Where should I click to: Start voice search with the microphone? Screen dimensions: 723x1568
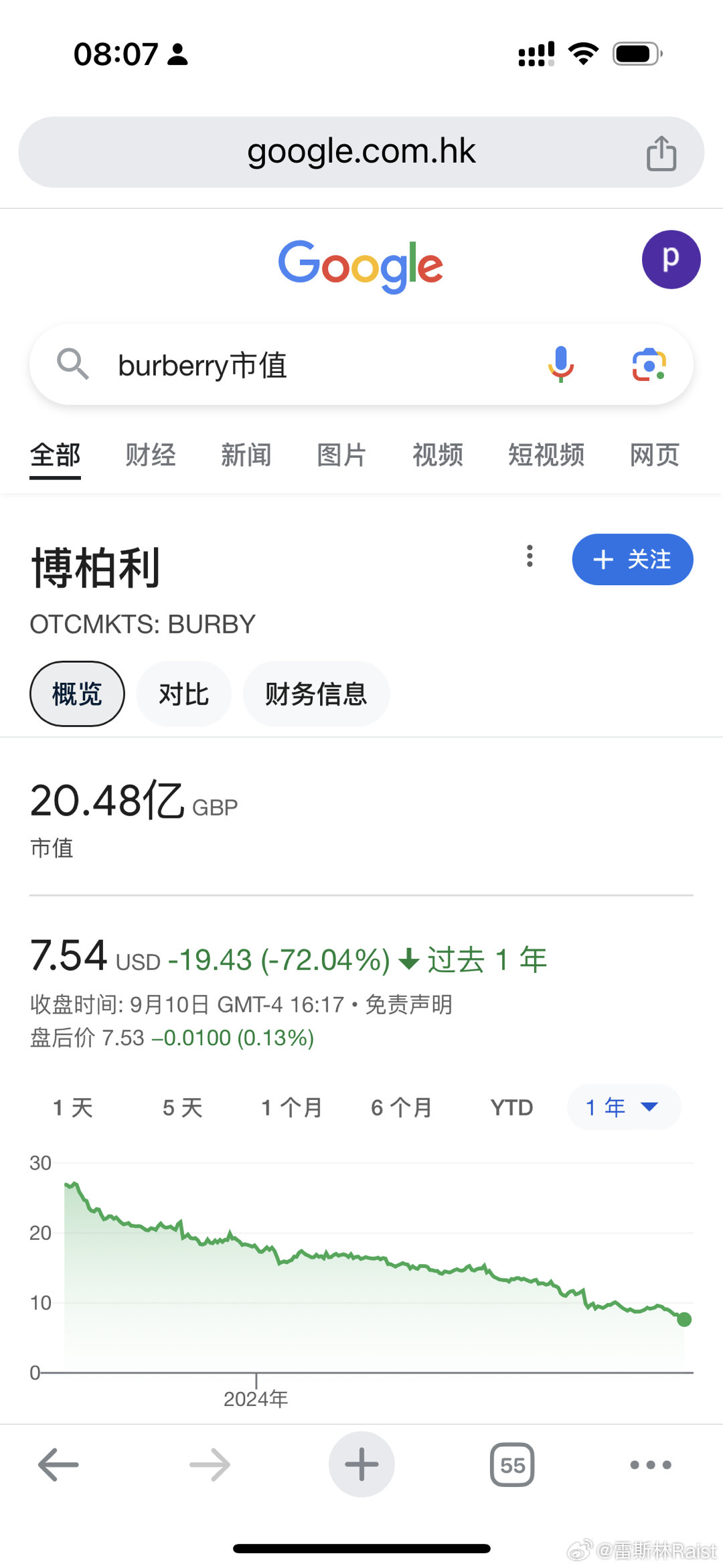(561, 365)
